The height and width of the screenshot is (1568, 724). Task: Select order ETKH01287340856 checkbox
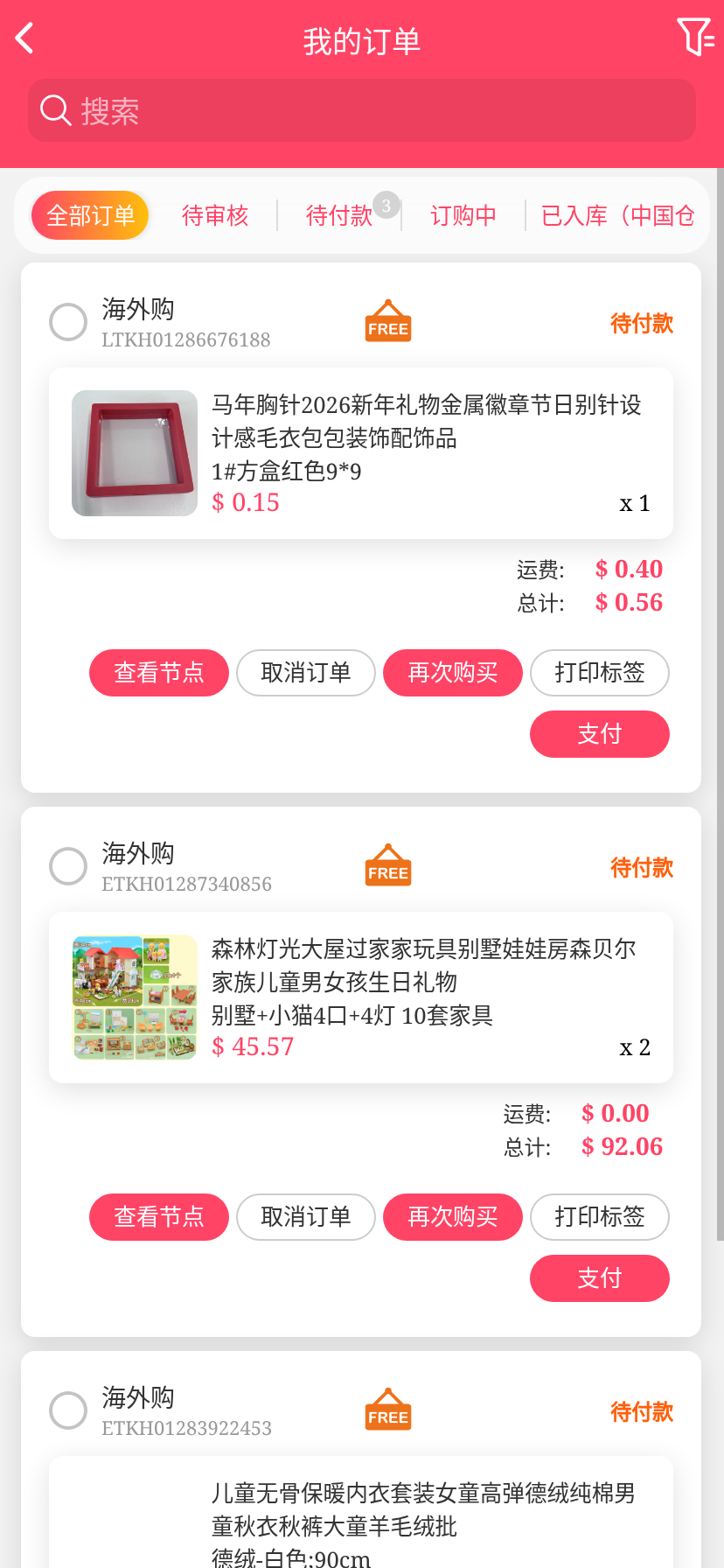tap(68, 866)
